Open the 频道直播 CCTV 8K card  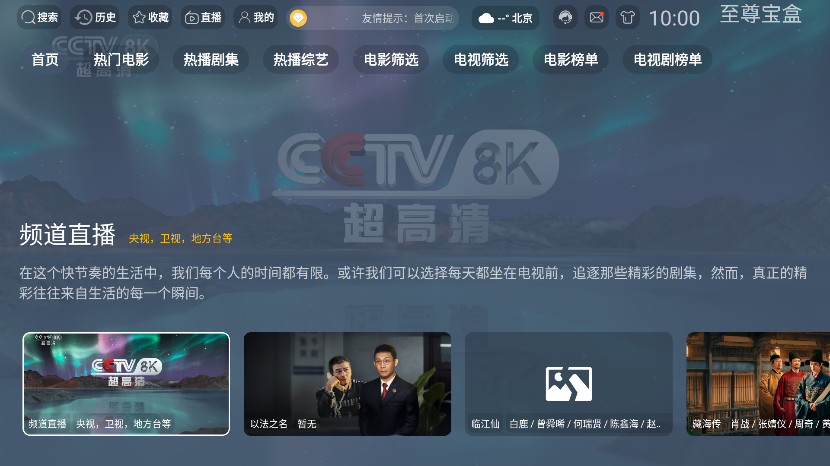click(126, 383)
